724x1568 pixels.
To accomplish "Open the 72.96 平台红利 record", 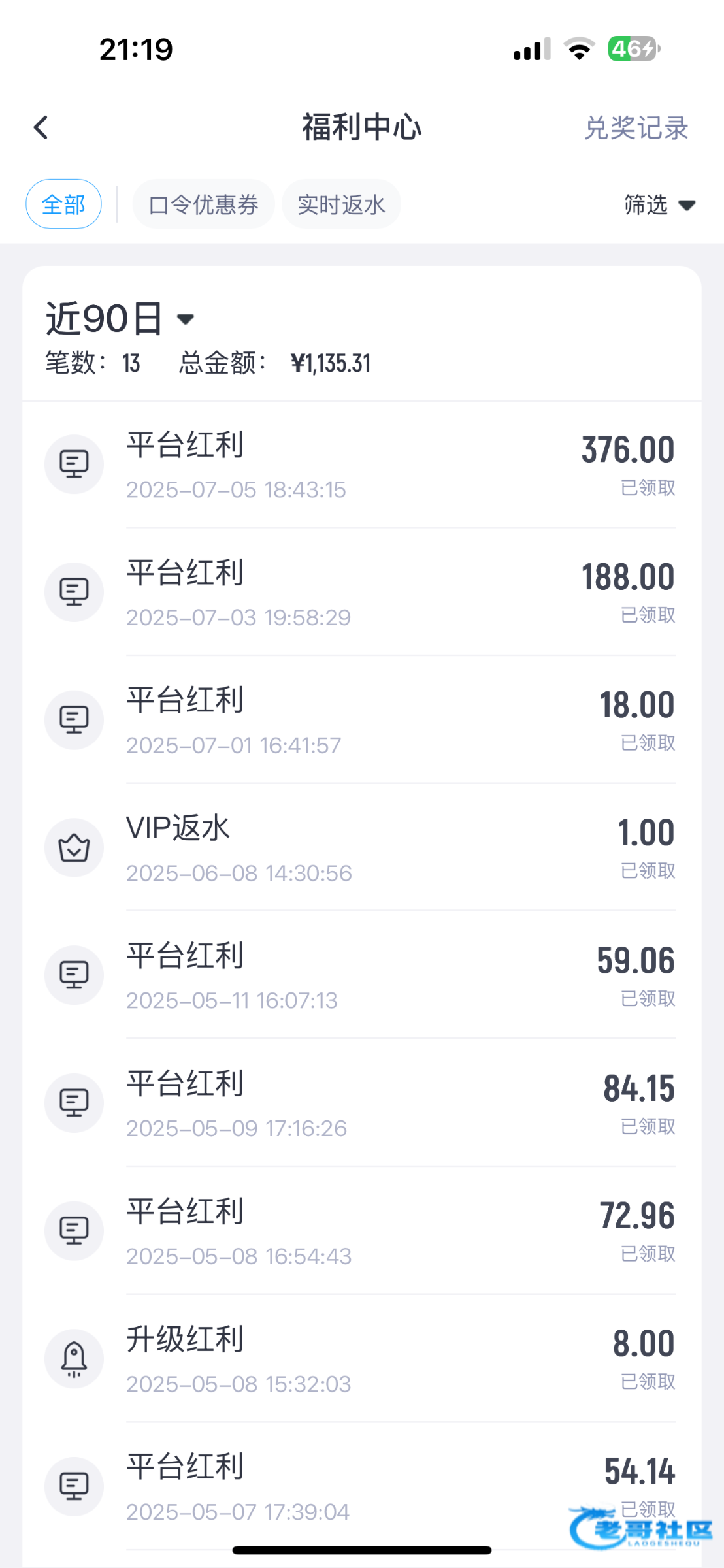I will 362,1231.
